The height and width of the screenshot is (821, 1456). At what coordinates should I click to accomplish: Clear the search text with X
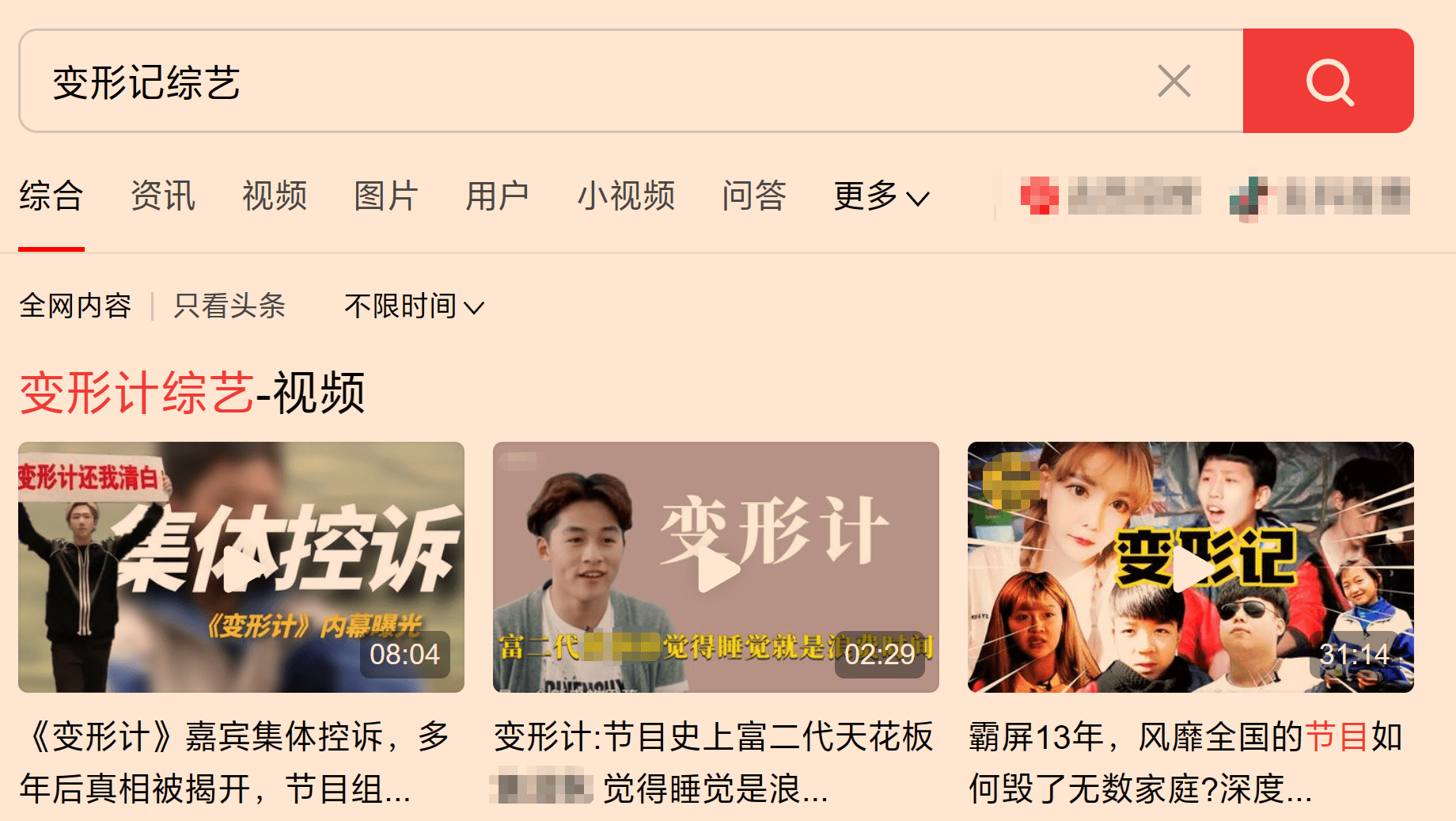tap(1174, 82)
